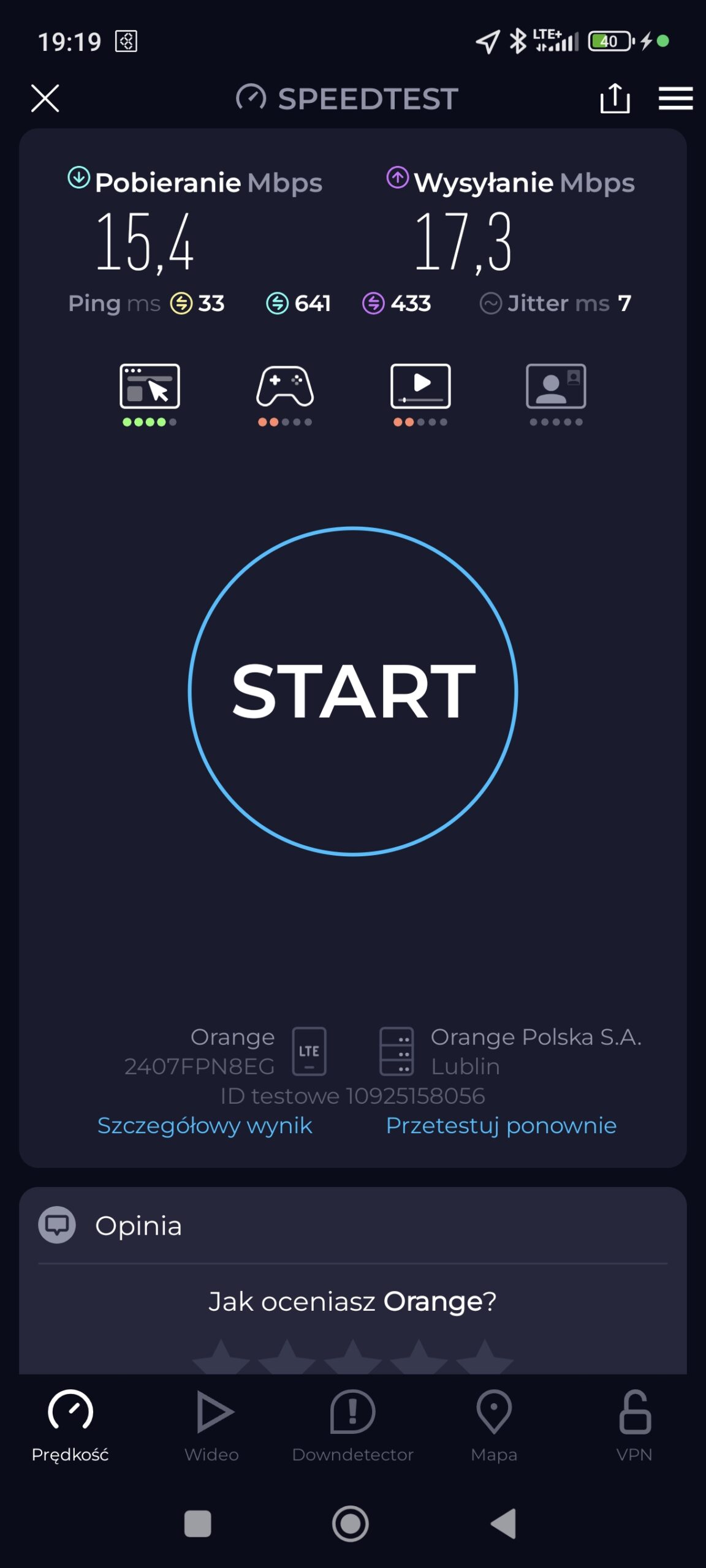Share the speed test result
Screen dimensions: 706x1568
pos(615,99)
